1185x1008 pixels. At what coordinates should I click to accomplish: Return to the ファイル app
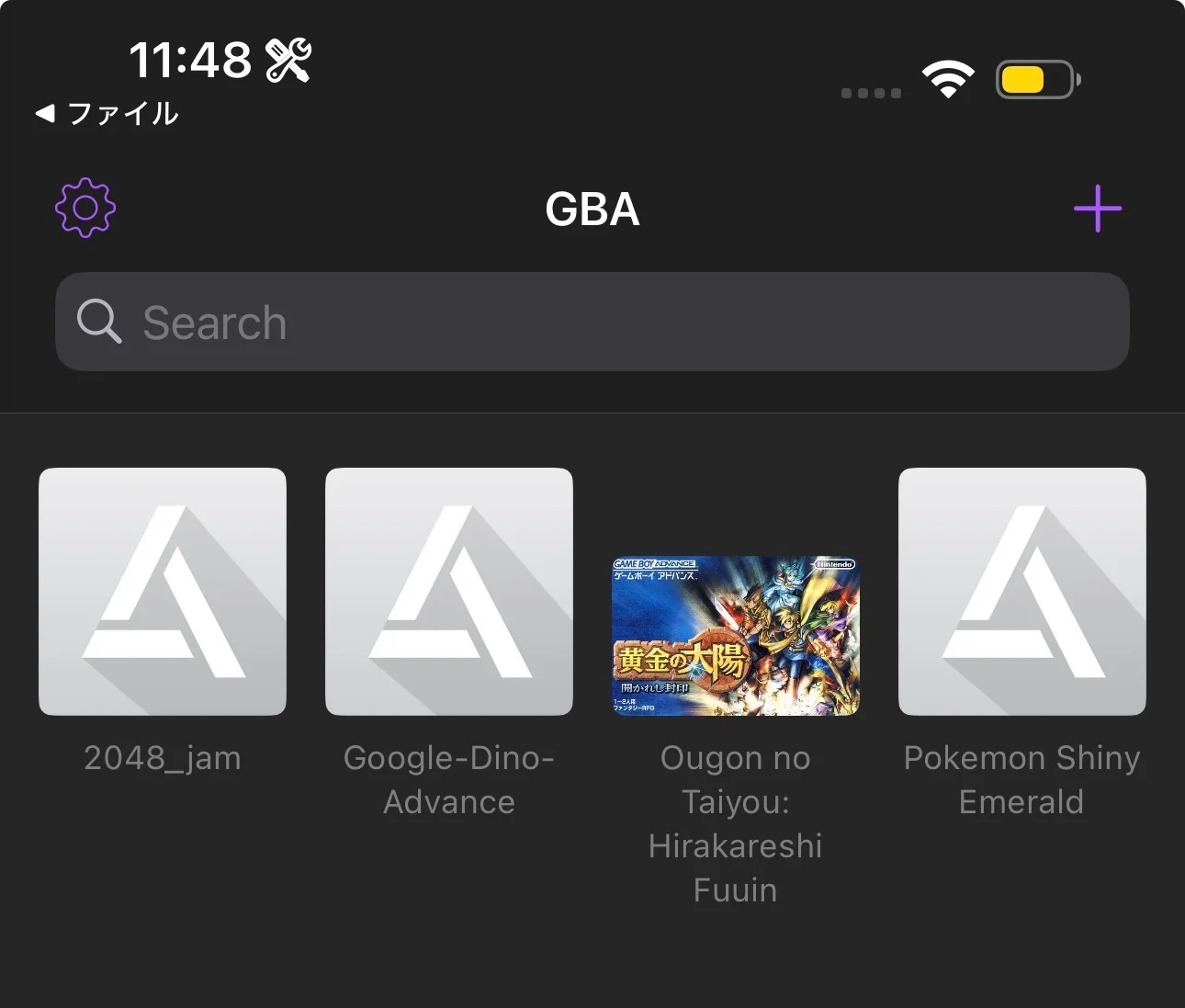(107, 114)
